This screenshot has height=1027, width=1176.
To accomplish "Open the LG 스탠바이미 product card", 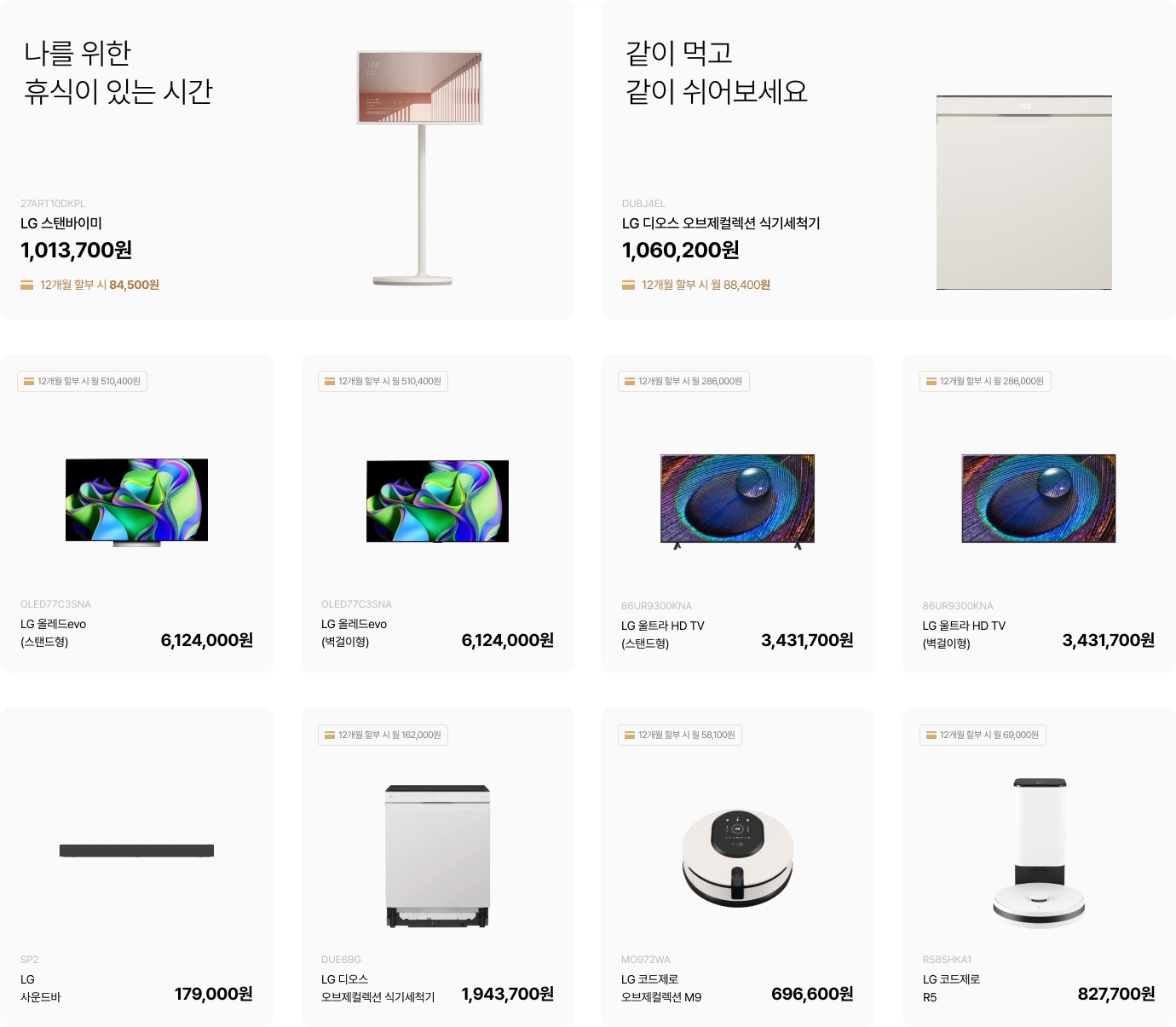I will click(x=286, y=160).
